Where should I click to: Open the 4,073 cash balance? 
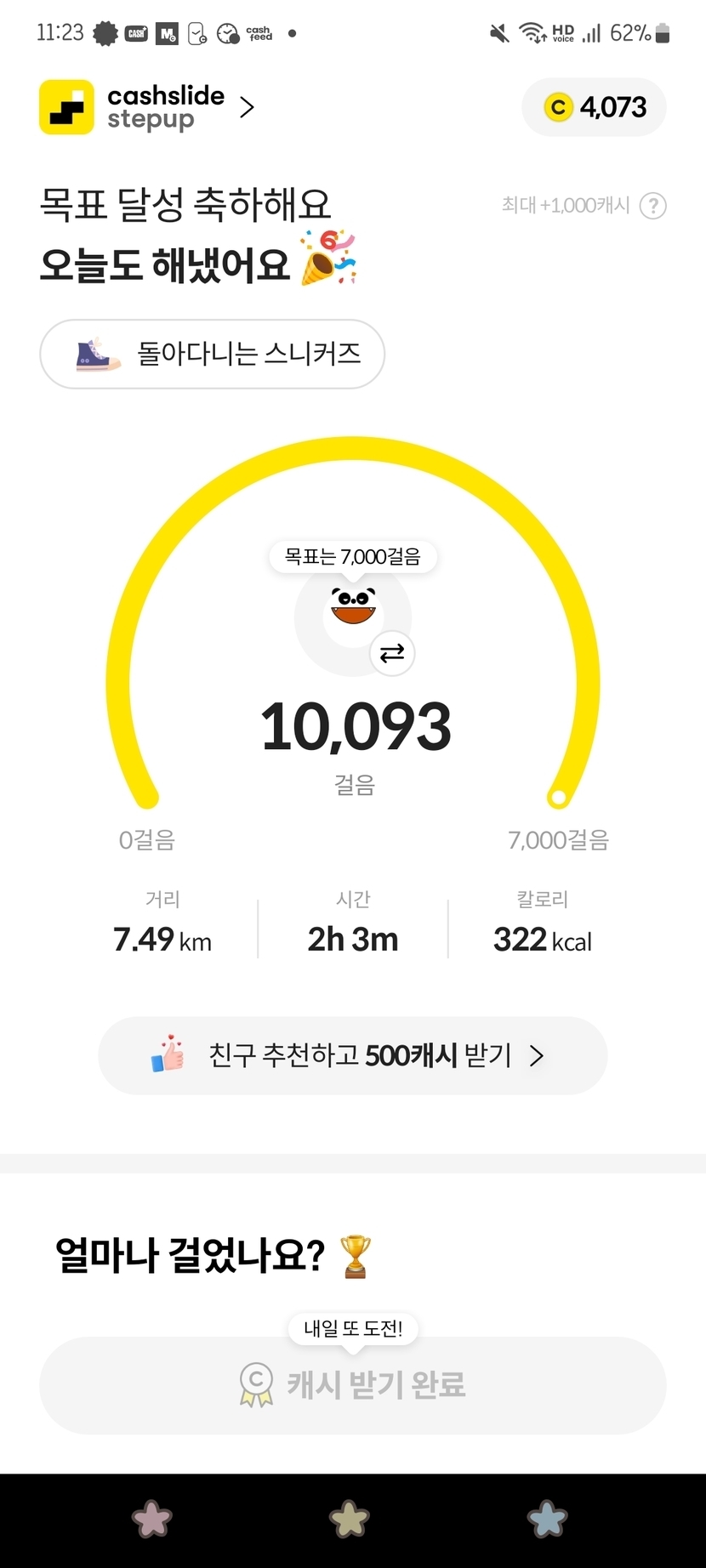[x=594, y=107]
